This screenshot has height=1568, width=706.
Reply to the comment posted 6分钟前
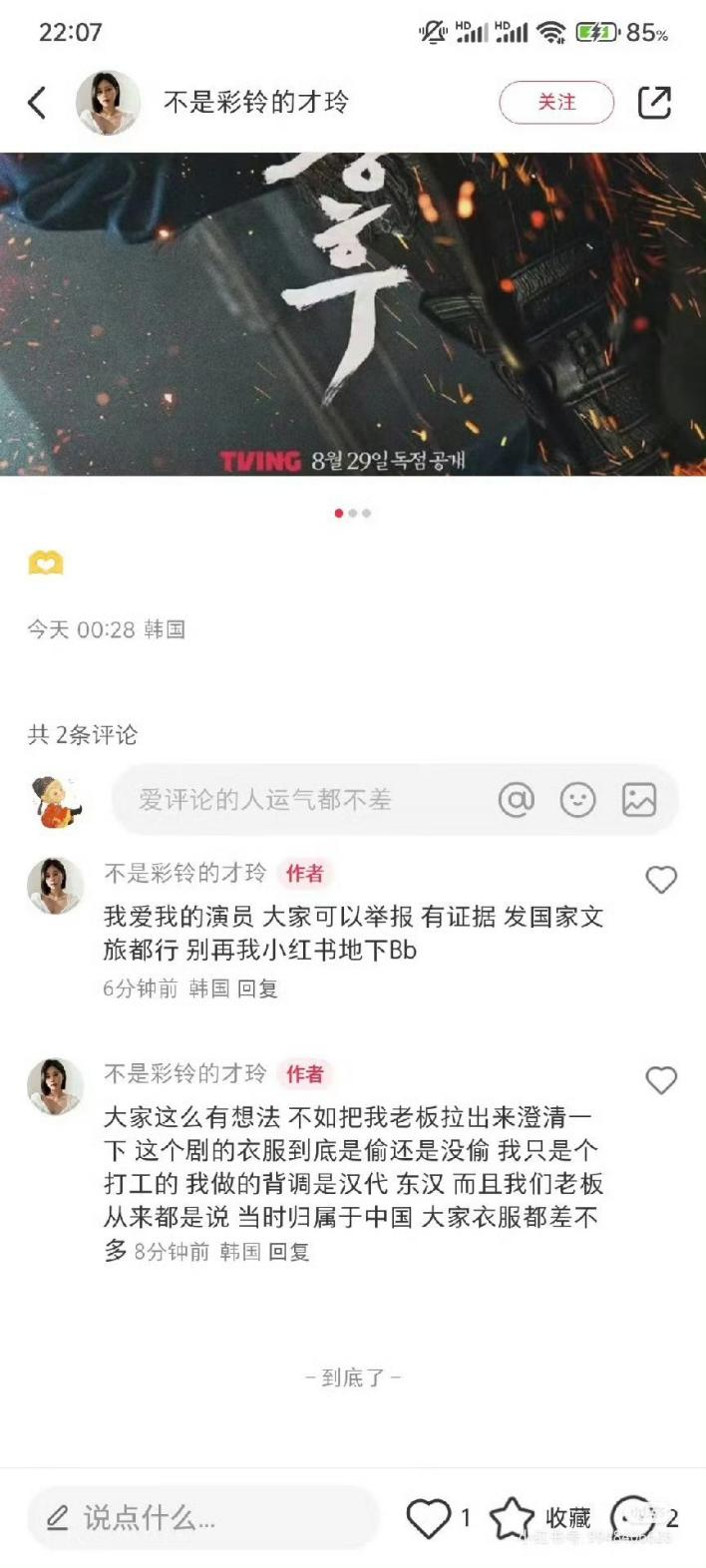point(257,988)
